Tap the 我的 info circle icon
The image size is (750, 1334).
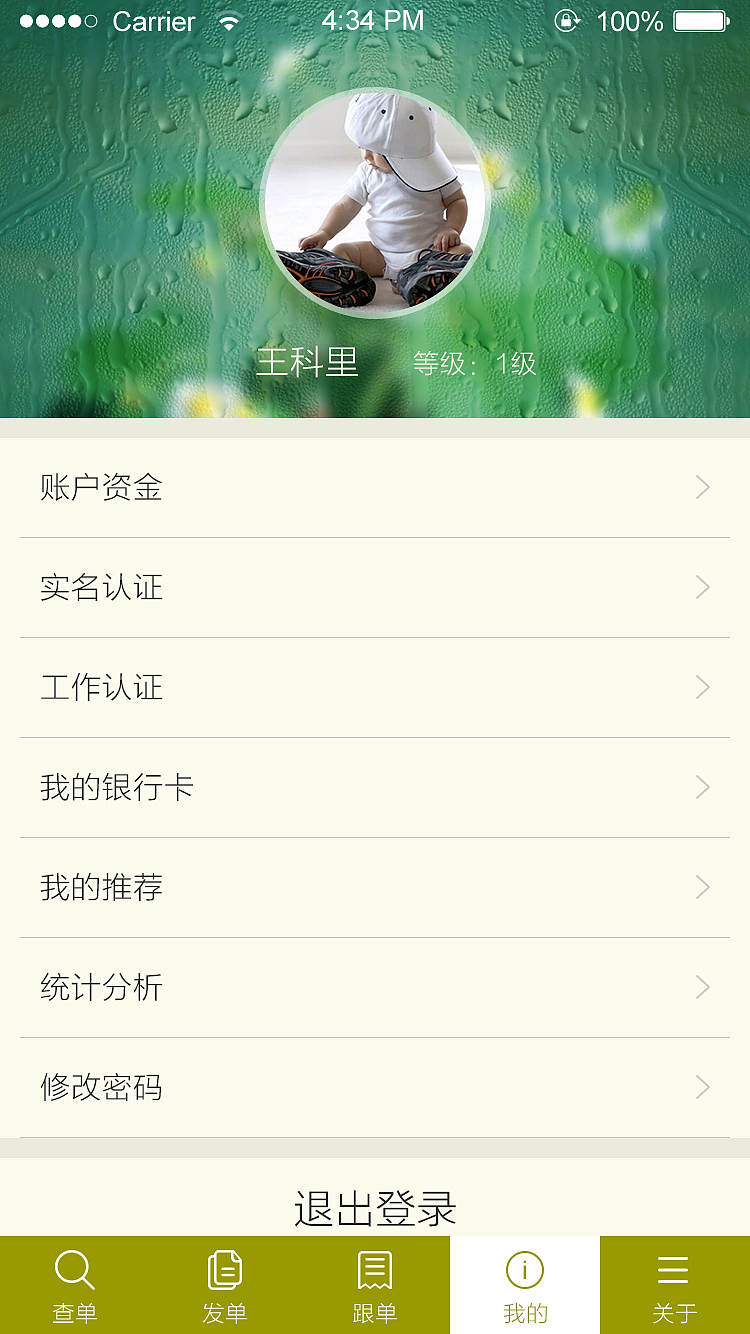click(525, 1271)
